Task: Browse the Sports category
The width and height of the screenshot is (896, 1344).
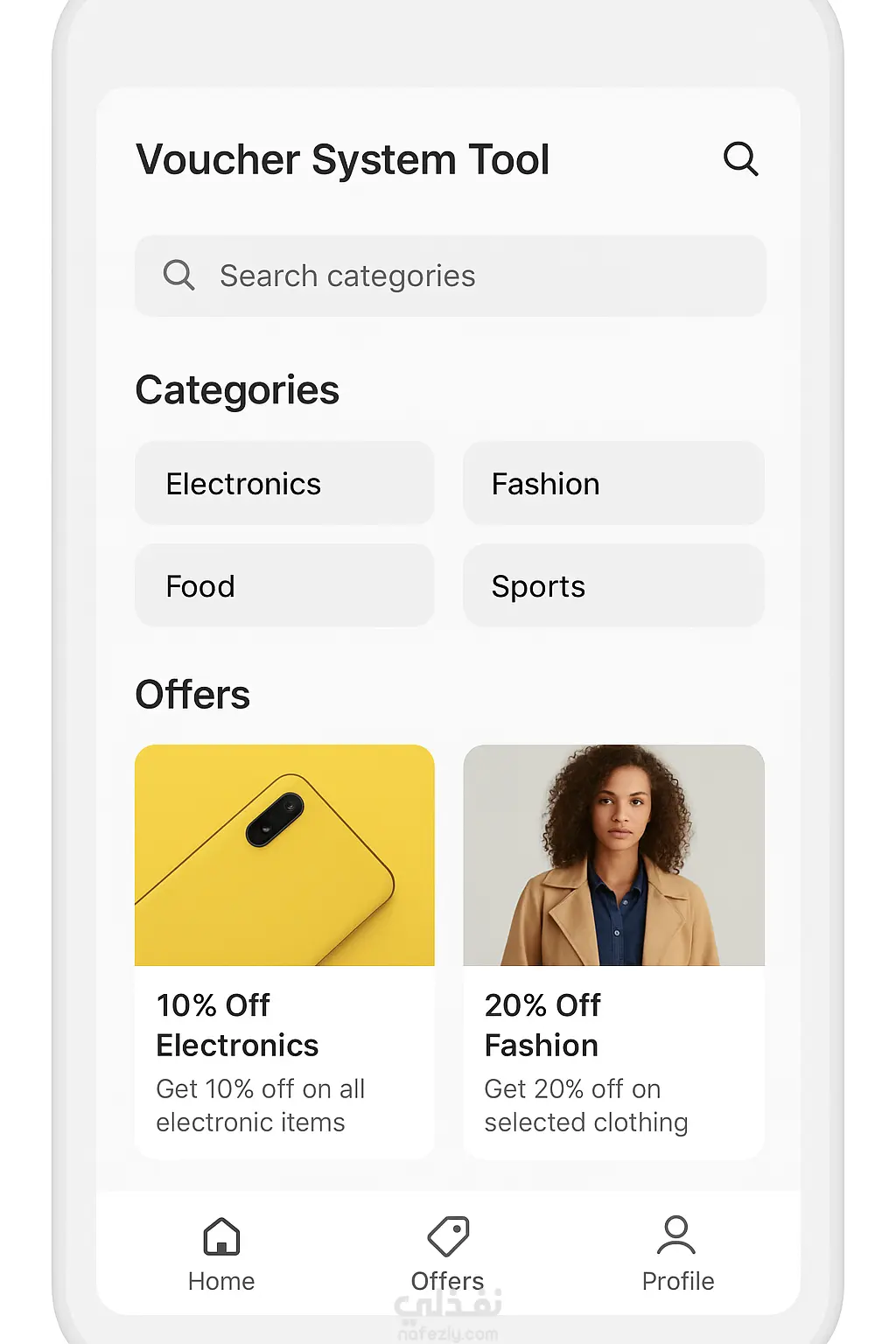Action: coord(613,586)
